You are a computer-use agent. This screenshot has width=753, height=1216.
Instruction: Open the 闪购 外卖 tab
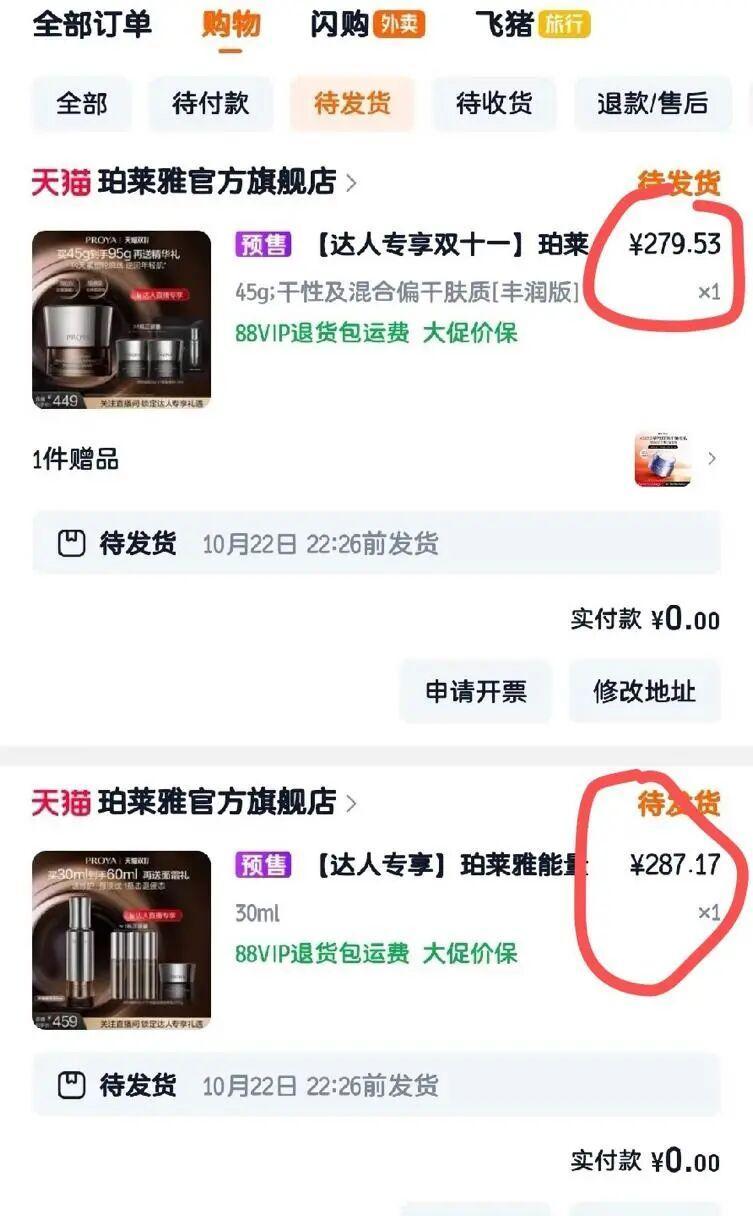[367, 25]
